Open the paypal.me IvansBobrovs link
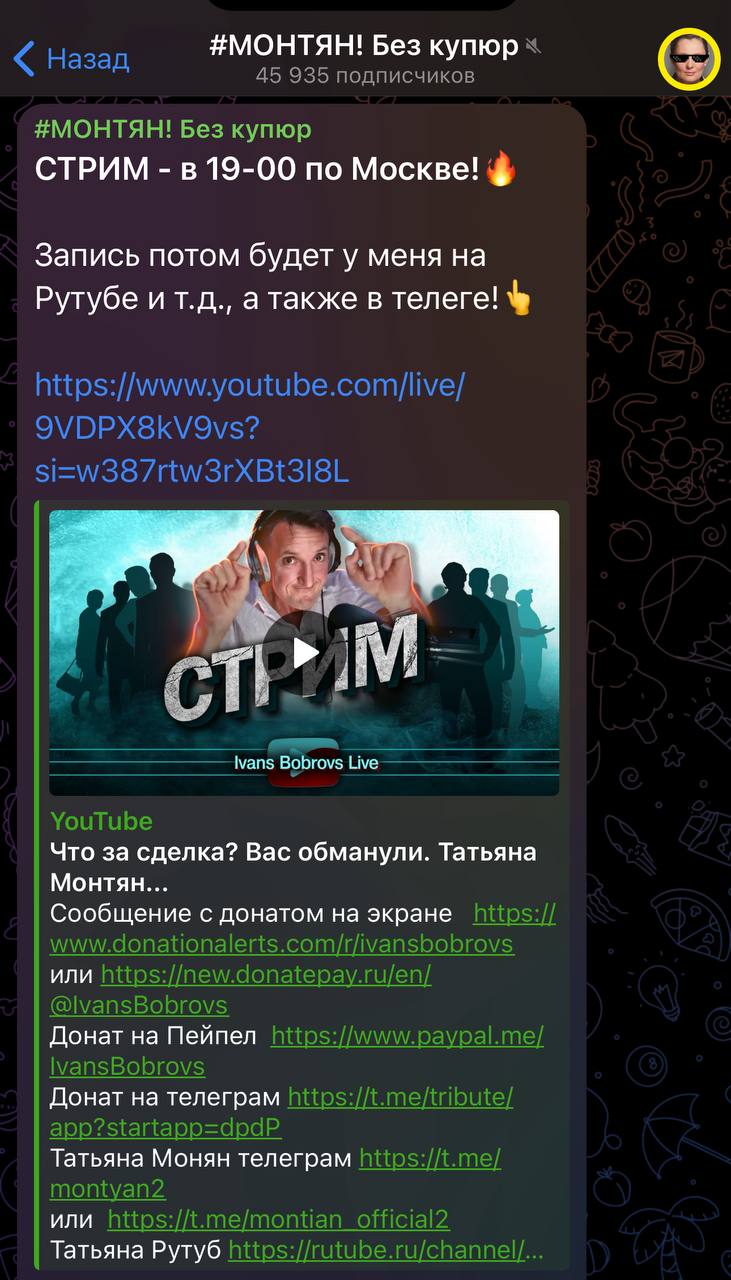The width and height of the screenshot is (731, 1280). coord(406,1035)
